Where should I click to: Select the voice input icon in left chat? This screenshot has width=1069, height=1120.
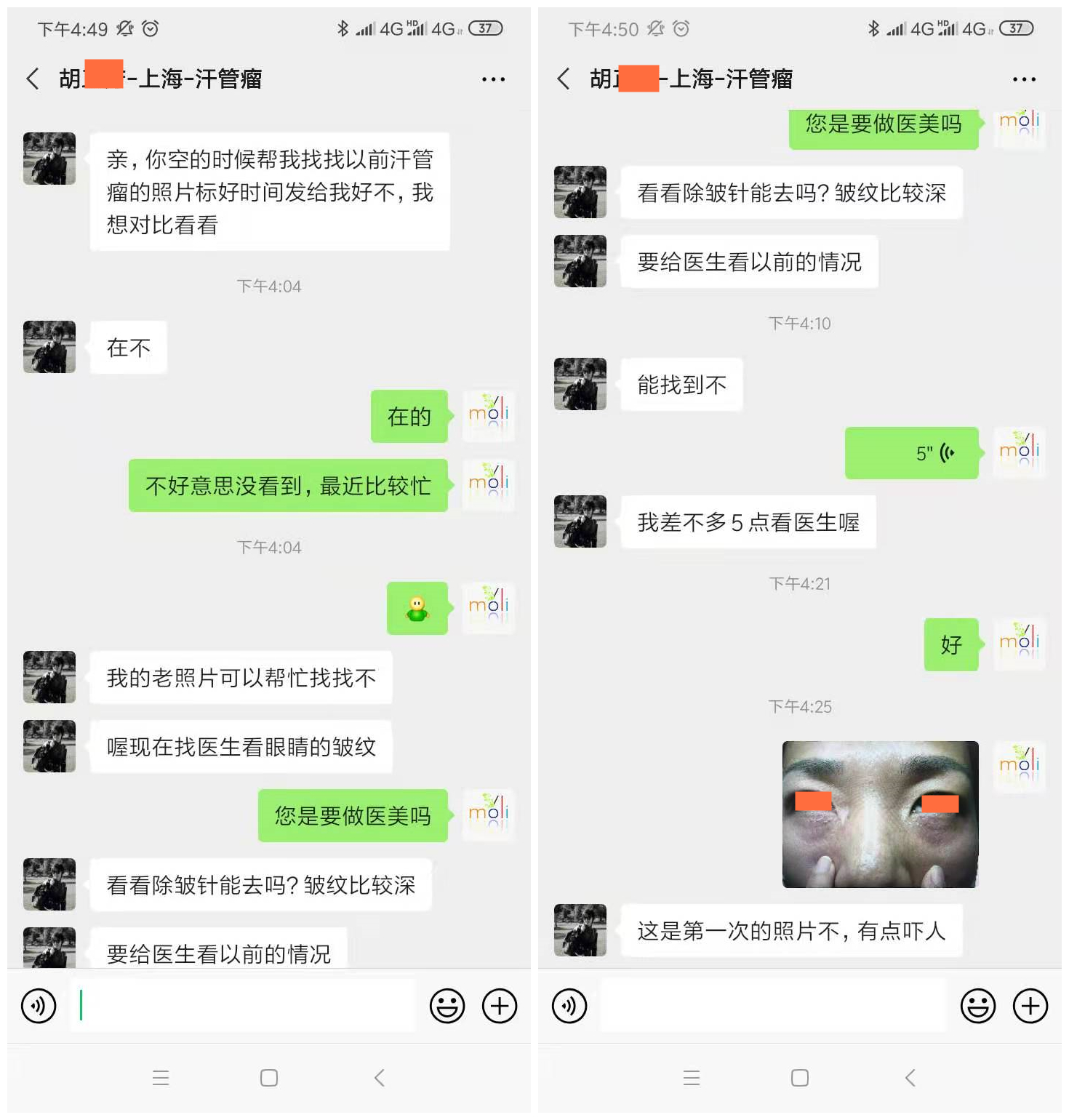coord(39,1006)
